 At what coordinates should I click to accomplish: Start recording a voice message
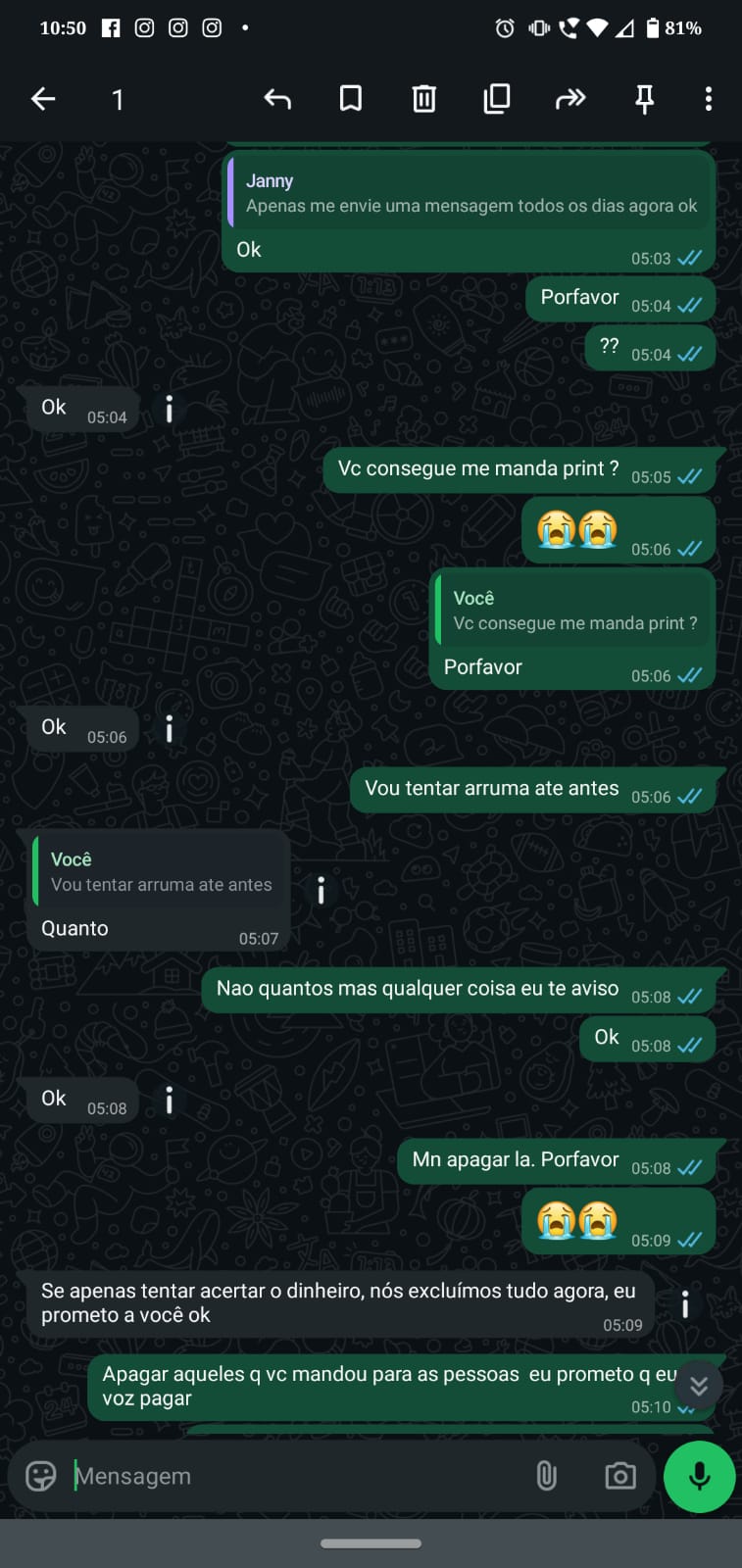pos(699,1476)
